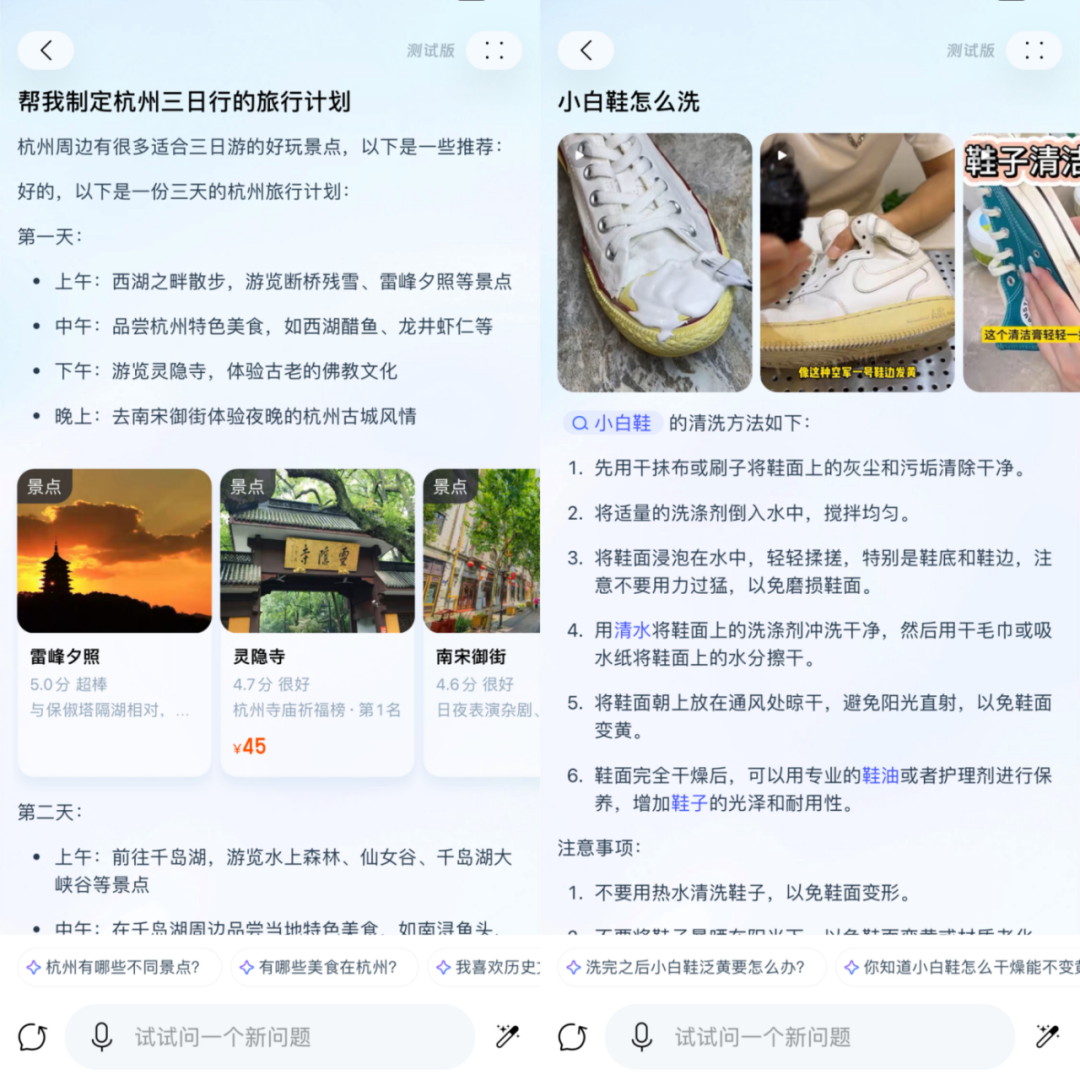Open the 清水 link in step 4
Image resolution: width=1080 pixels, height=1080 pixels.
632,630
